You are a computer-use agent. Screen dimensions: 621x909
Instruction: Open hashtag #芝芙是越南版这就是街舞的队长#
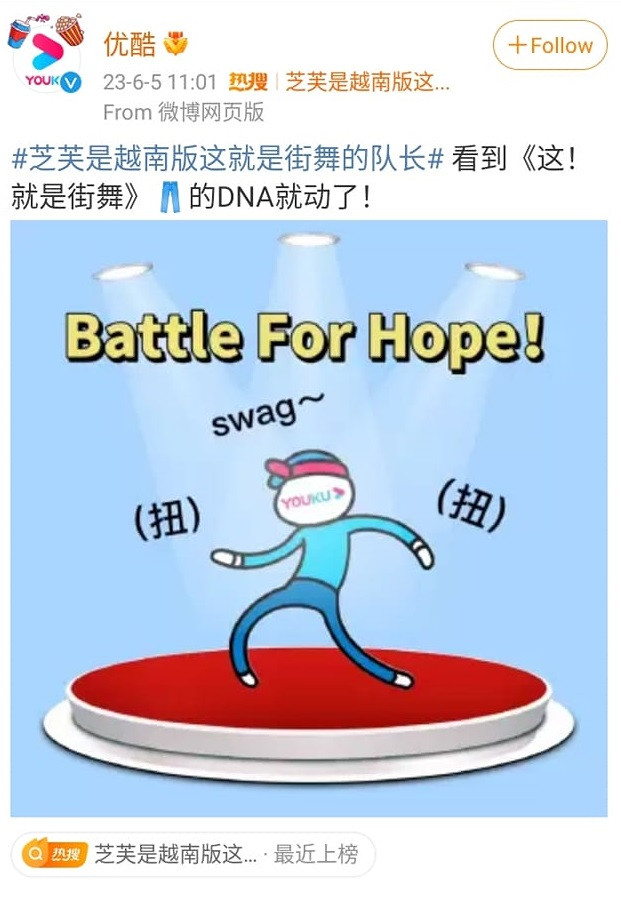tap(227, 158)
